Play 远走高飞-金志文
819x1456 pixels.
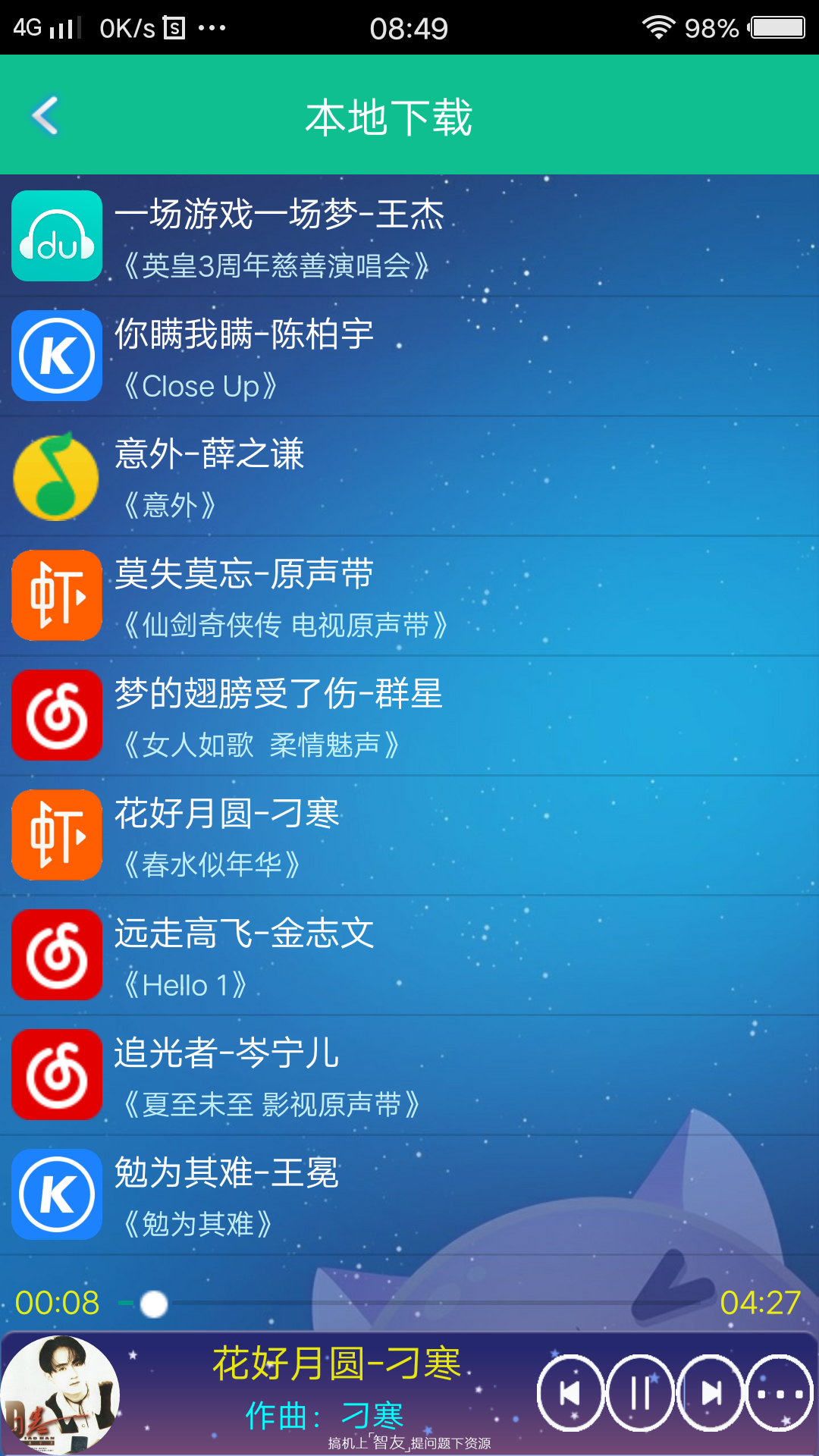(409, 955)
